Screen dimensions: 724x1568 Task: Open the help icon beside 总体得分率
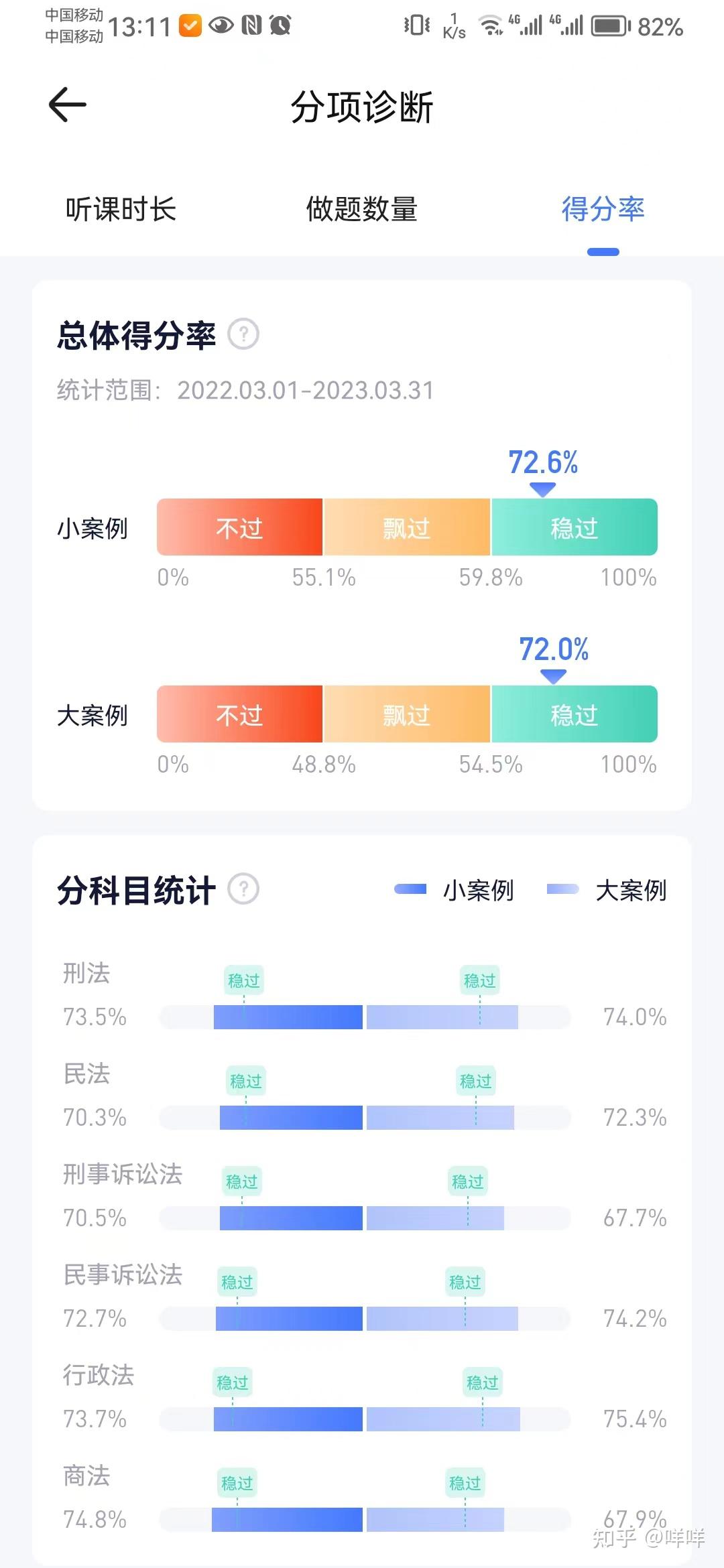point(243,334)
